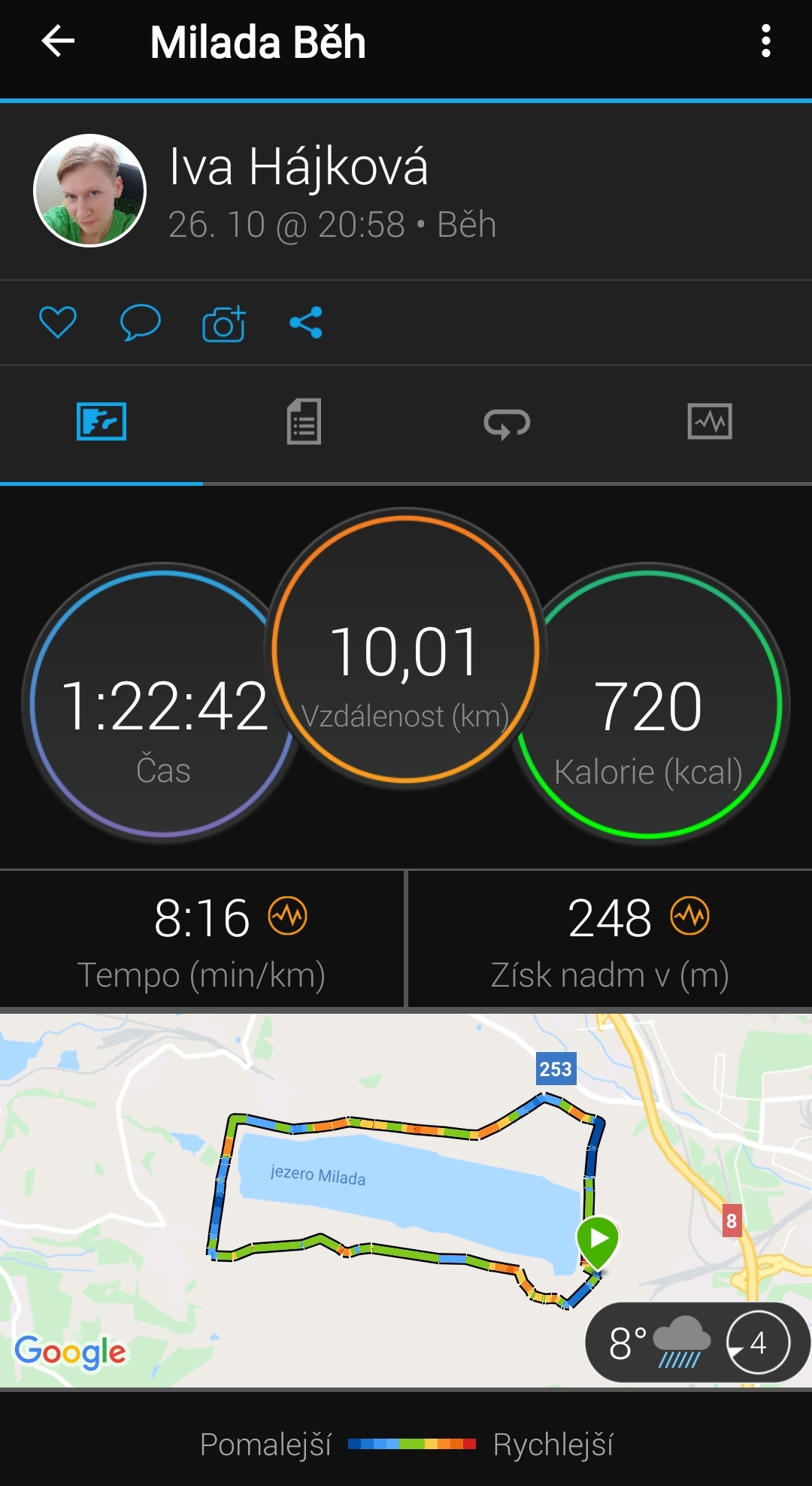This screenshot has height=1486, width=812.
Task: Open the pace chart icon beside 8:16
Action: [288, 916]
